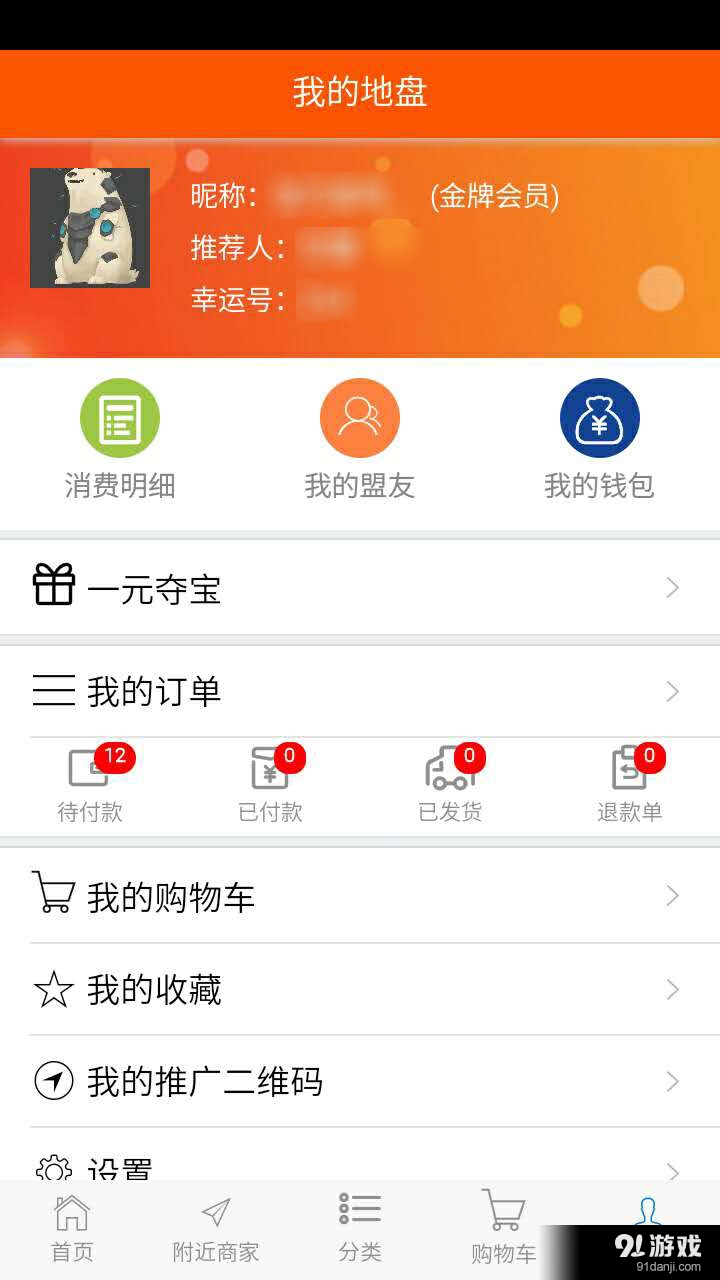Open 我的盟友 allies icon
This screenshot has width=720, height=1280.
[359, 418]
